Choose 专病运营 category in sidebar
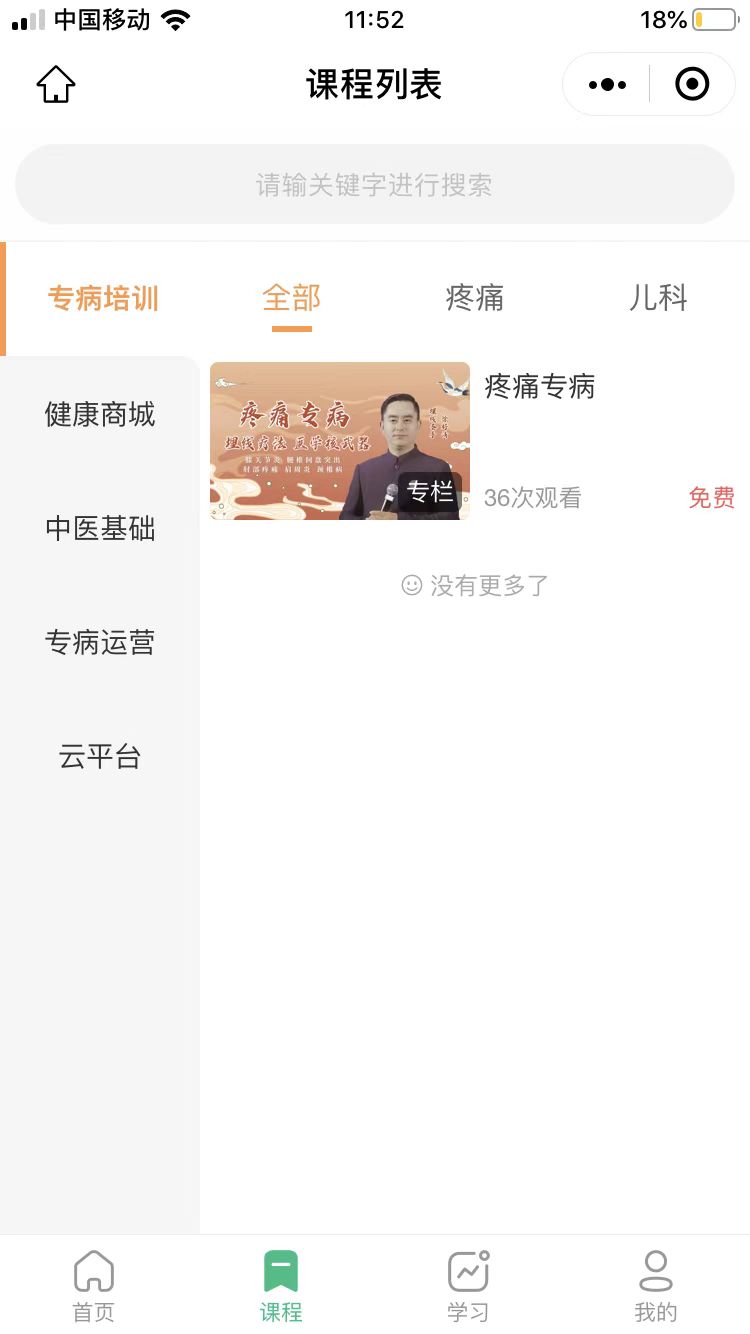This screenshot has height=1334, width=750. [100, 642]
